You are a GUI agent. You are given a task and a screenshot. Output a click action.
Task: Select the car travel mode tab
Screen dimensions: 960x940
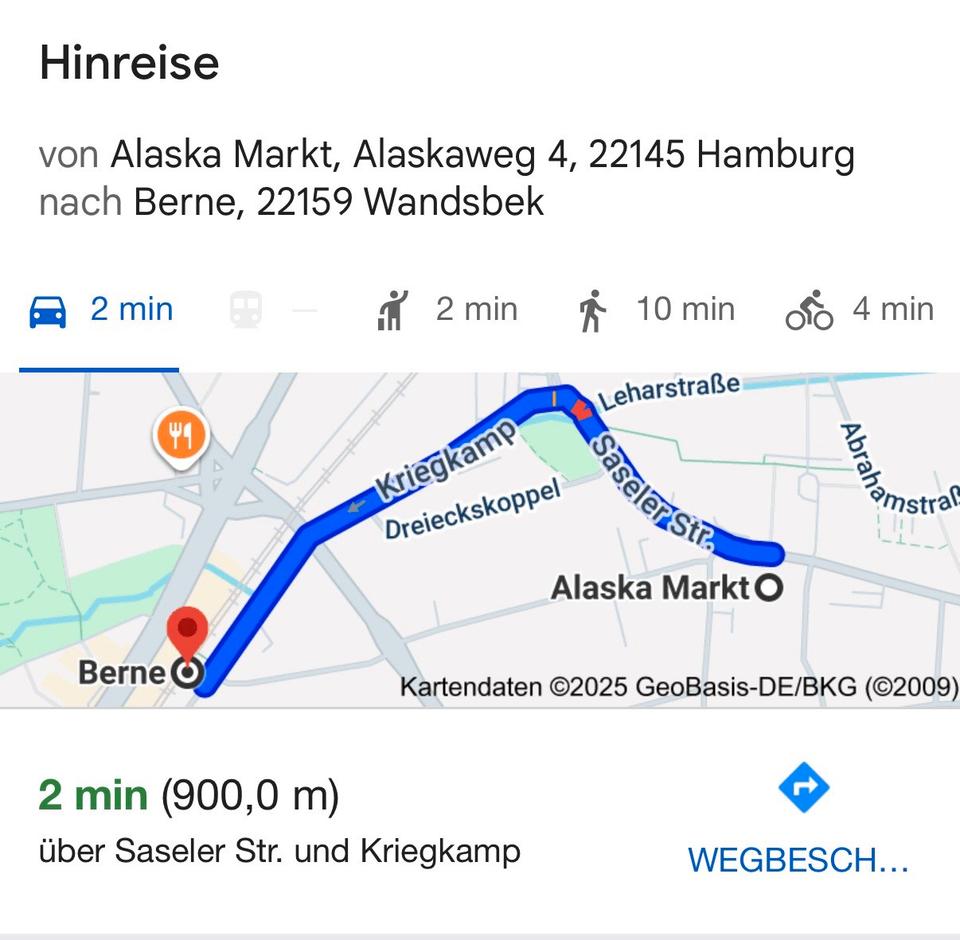(x=100, y=310)
